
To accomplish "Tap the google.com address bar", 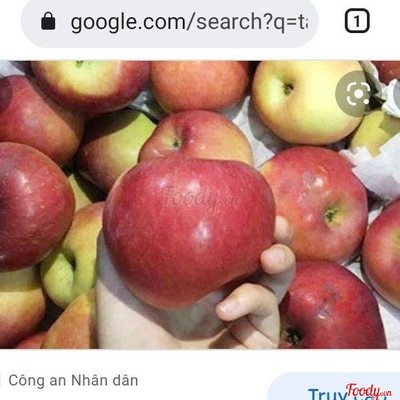I will (x=169, y=22).
